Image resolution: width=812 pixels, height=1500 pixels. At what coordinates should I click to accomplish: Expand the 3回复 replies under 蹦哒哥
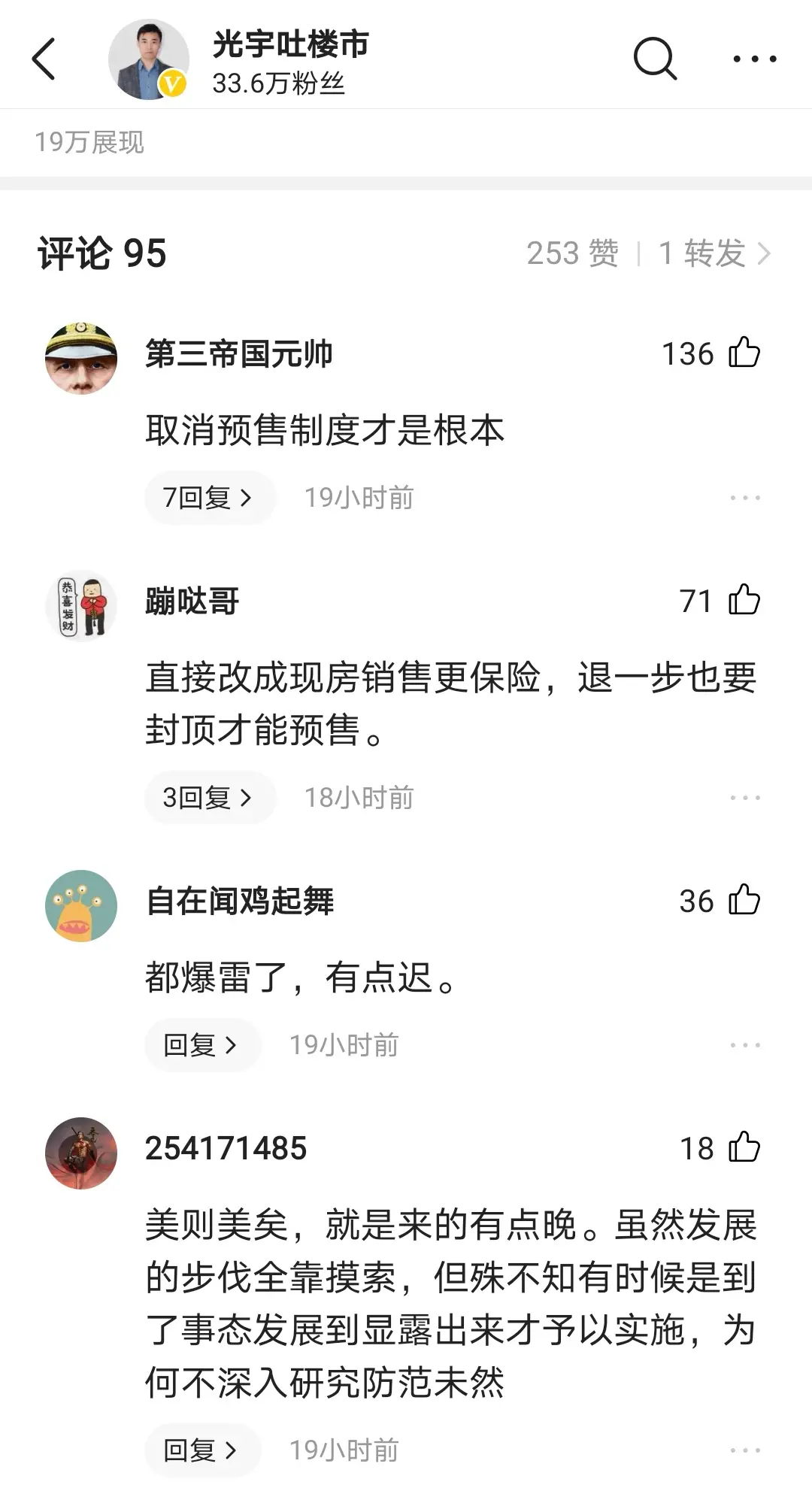(208, 798)
